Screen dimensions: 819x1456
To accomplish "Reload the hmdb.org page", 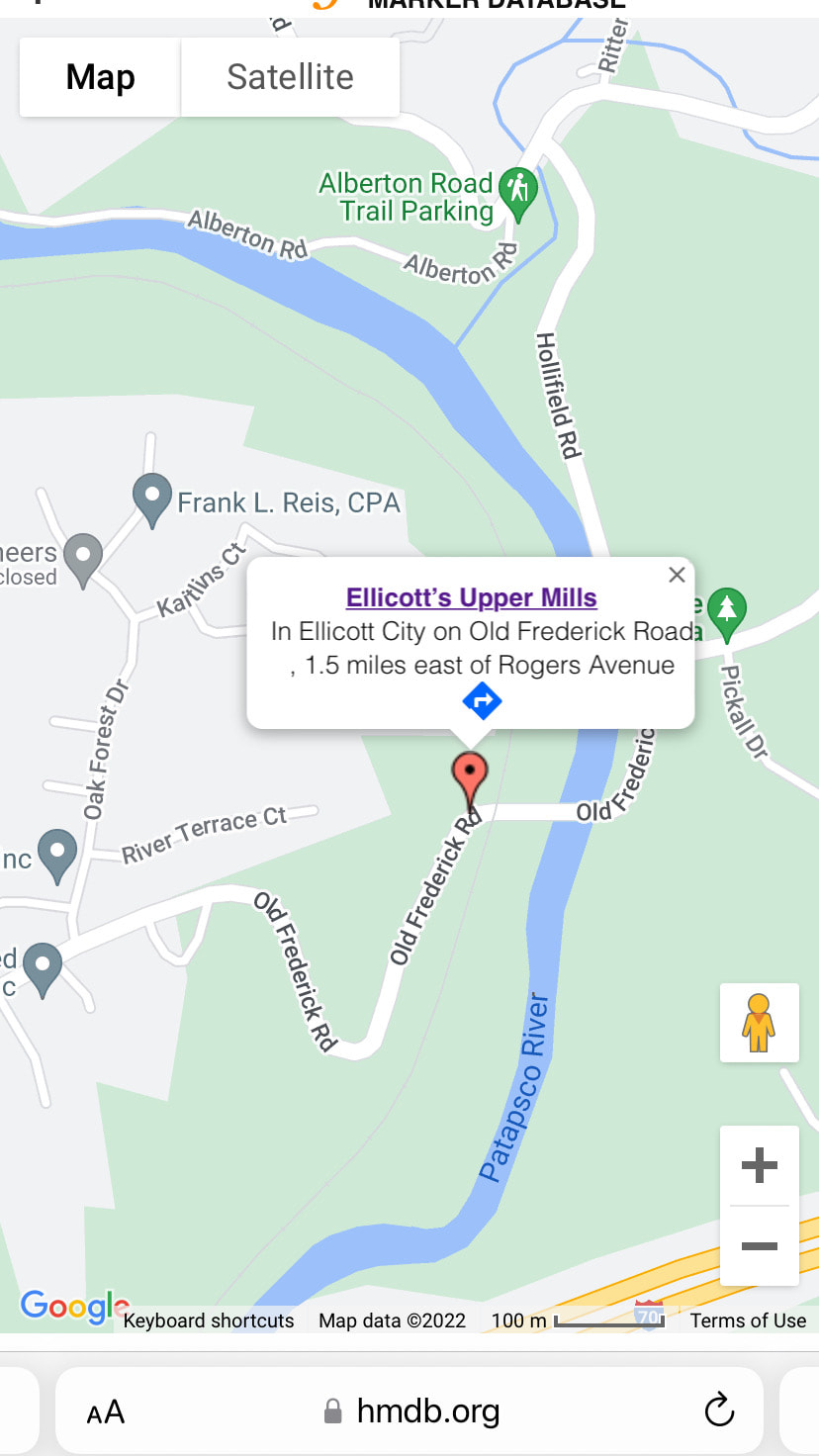I will (719, 1410).
